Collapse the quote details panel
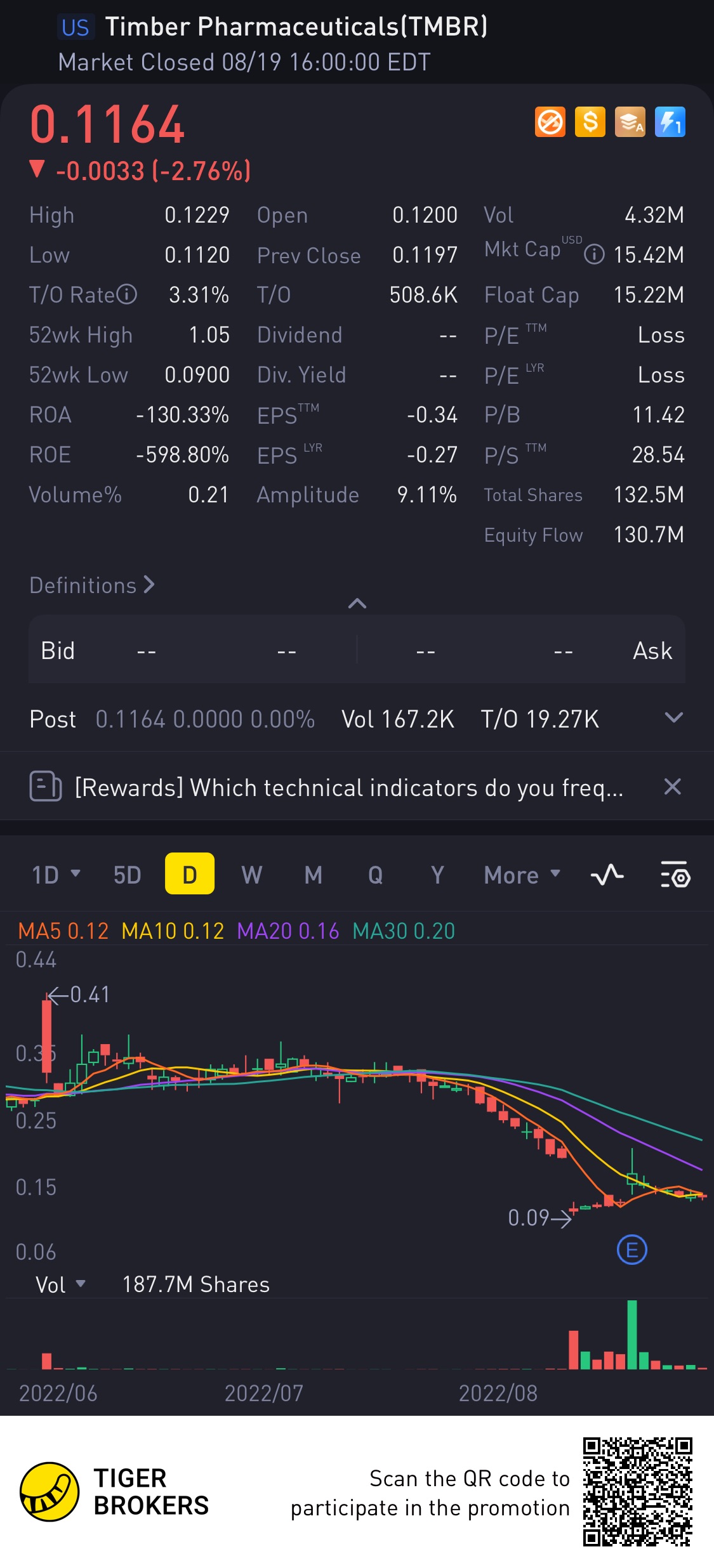The image size is (714, 1568). point(357,603)
